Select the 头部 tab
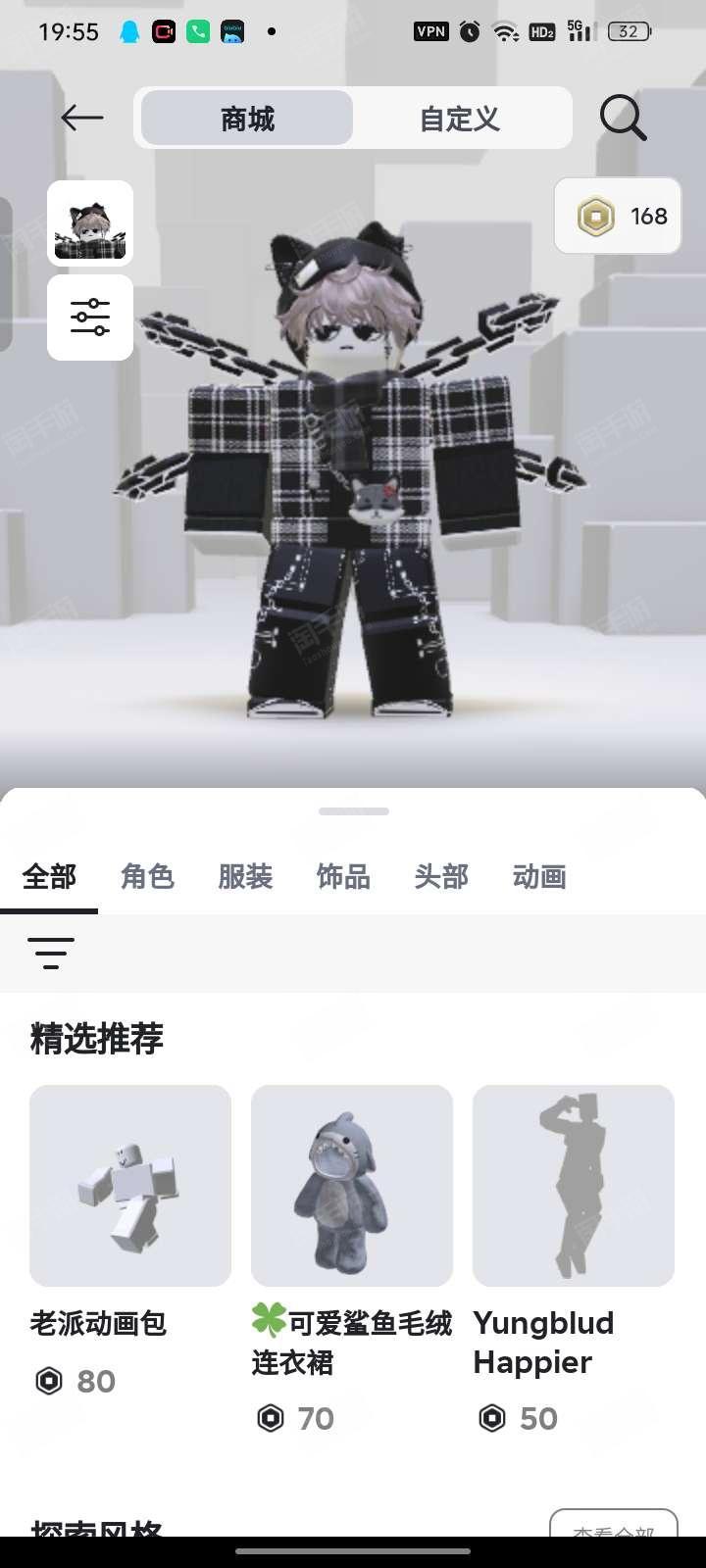The image size is (706, 1568). click(x=441, y=876)
